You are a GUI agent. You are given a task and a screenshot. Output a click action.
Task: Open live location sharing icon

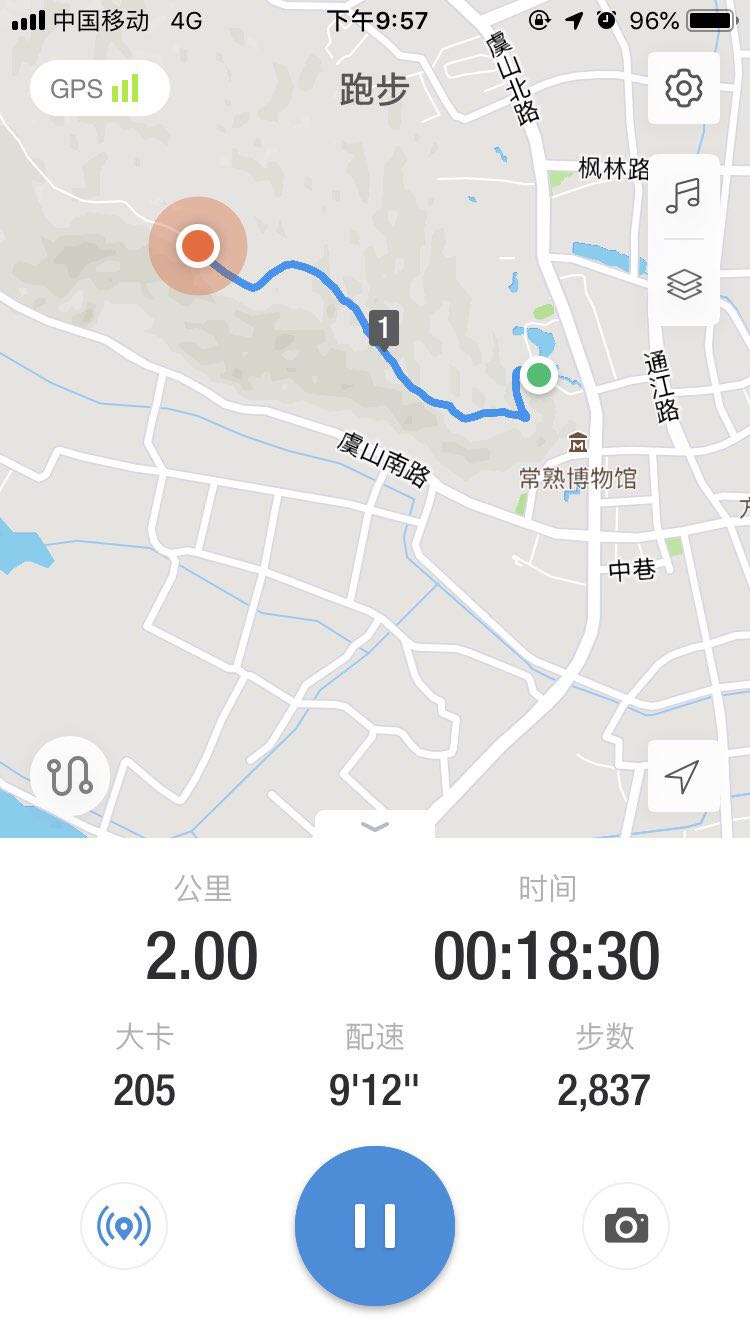124,1225
